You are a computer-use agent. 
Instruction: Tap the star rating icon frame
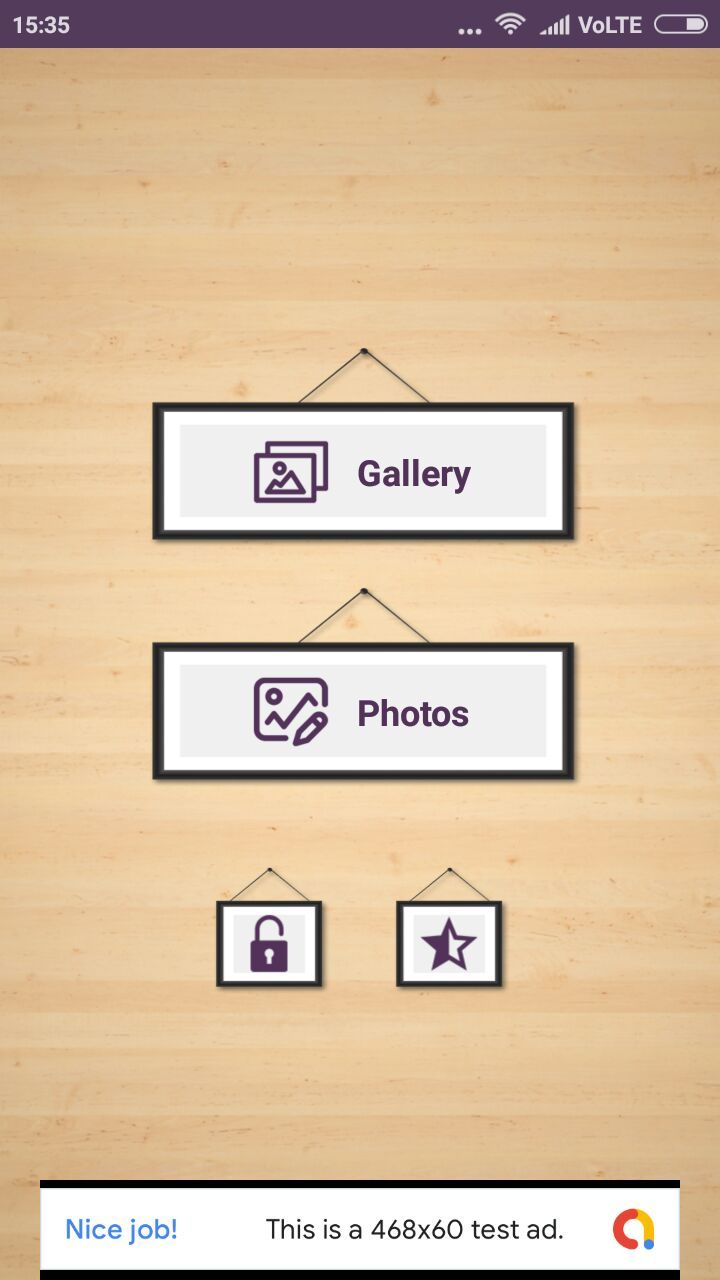coord(449,944)
